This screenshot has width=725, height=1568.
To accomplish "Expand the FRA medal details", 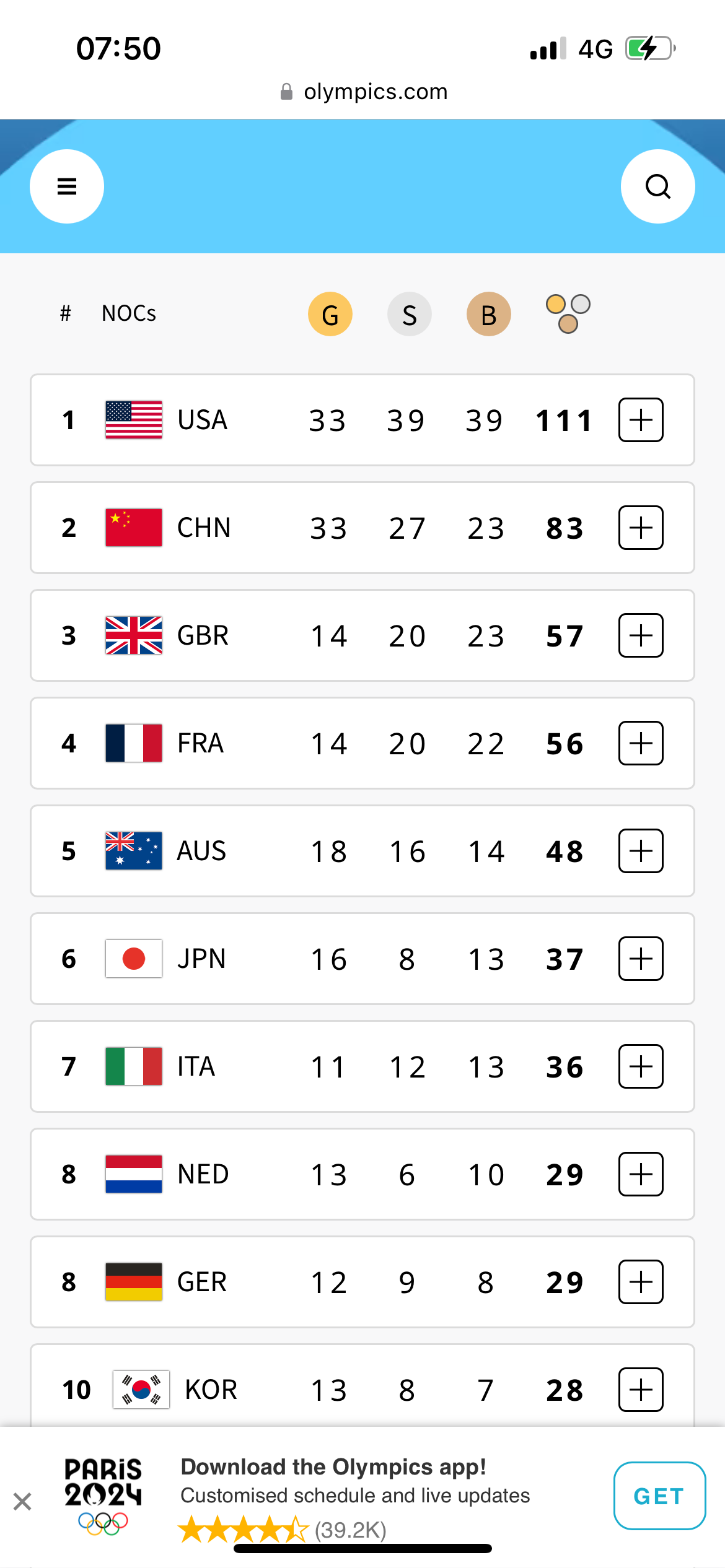I will pos(641,743).
